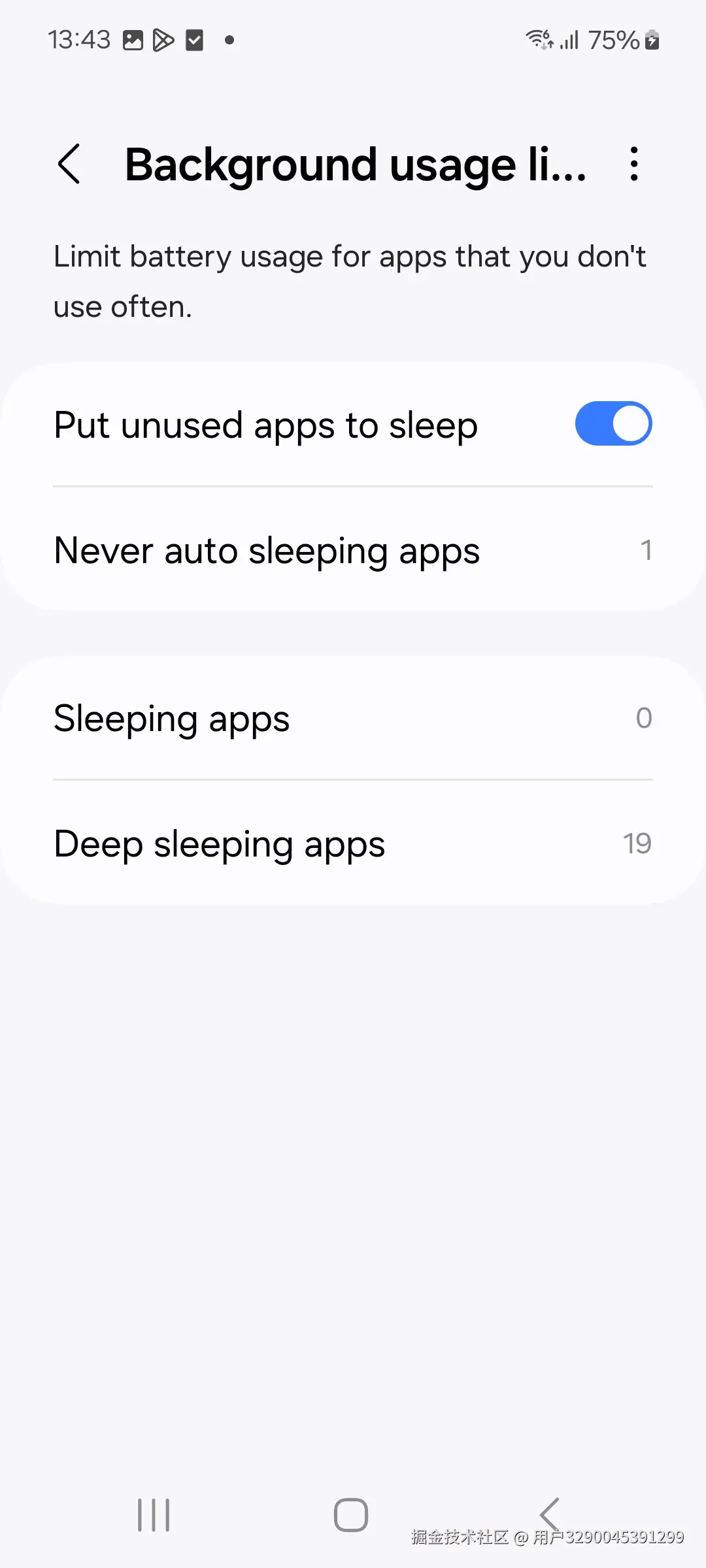Tap the clock showing 13:43
The image size is (706, 1568).
click(x=80, y=39)
